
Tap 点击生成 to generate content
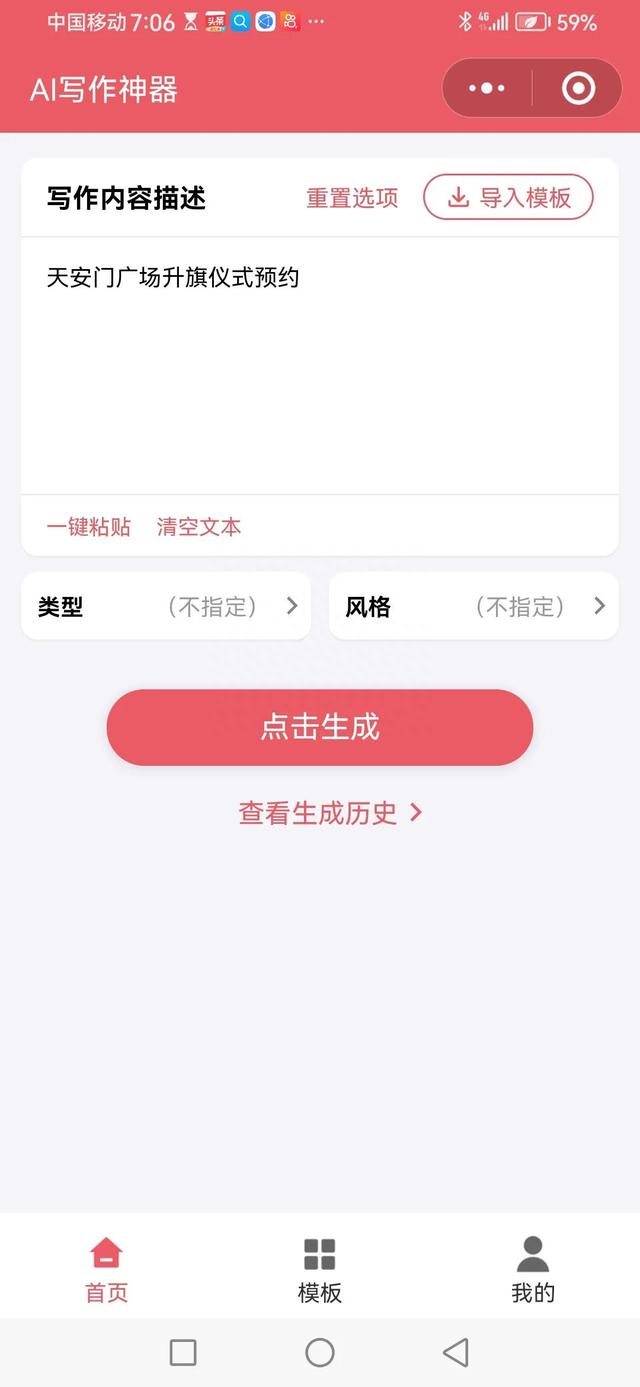(x=320, y=727)
